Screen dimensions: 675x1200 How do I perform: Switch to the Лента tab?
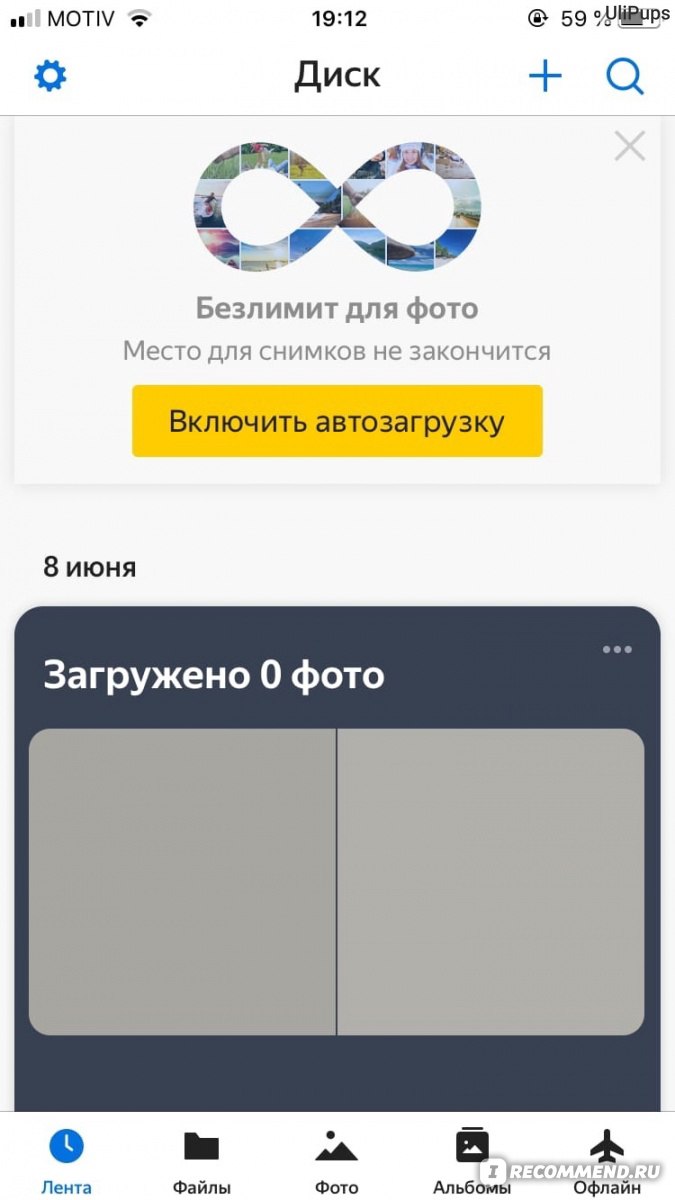pyautogui.click(x=66, y=1160)
